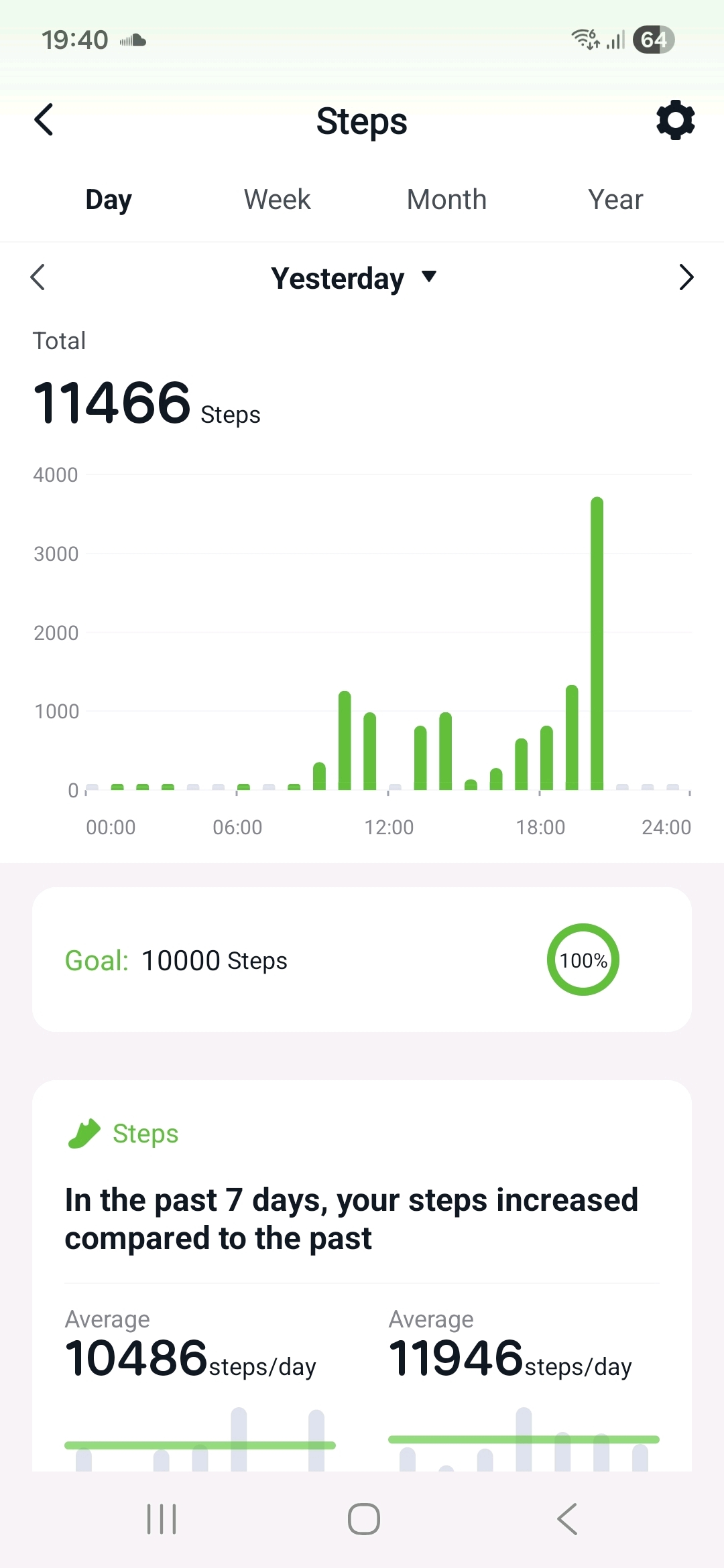Open steps settings gear
Viewport: 724px width, 1568px height.
pos(675,121)
